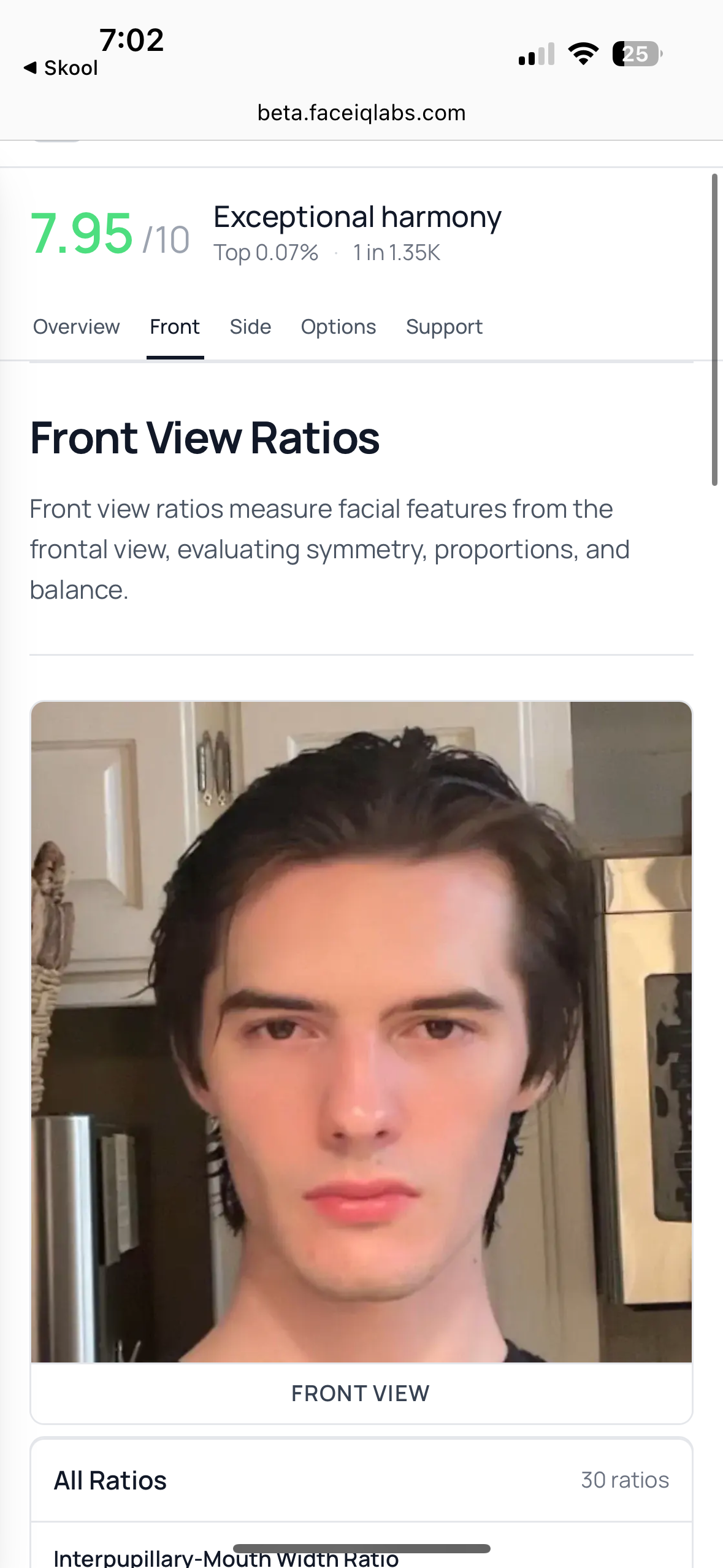This screenshot has width=723, height=1568.
Task: Switch to the Overview tab
Action: [x=76, y=327]
